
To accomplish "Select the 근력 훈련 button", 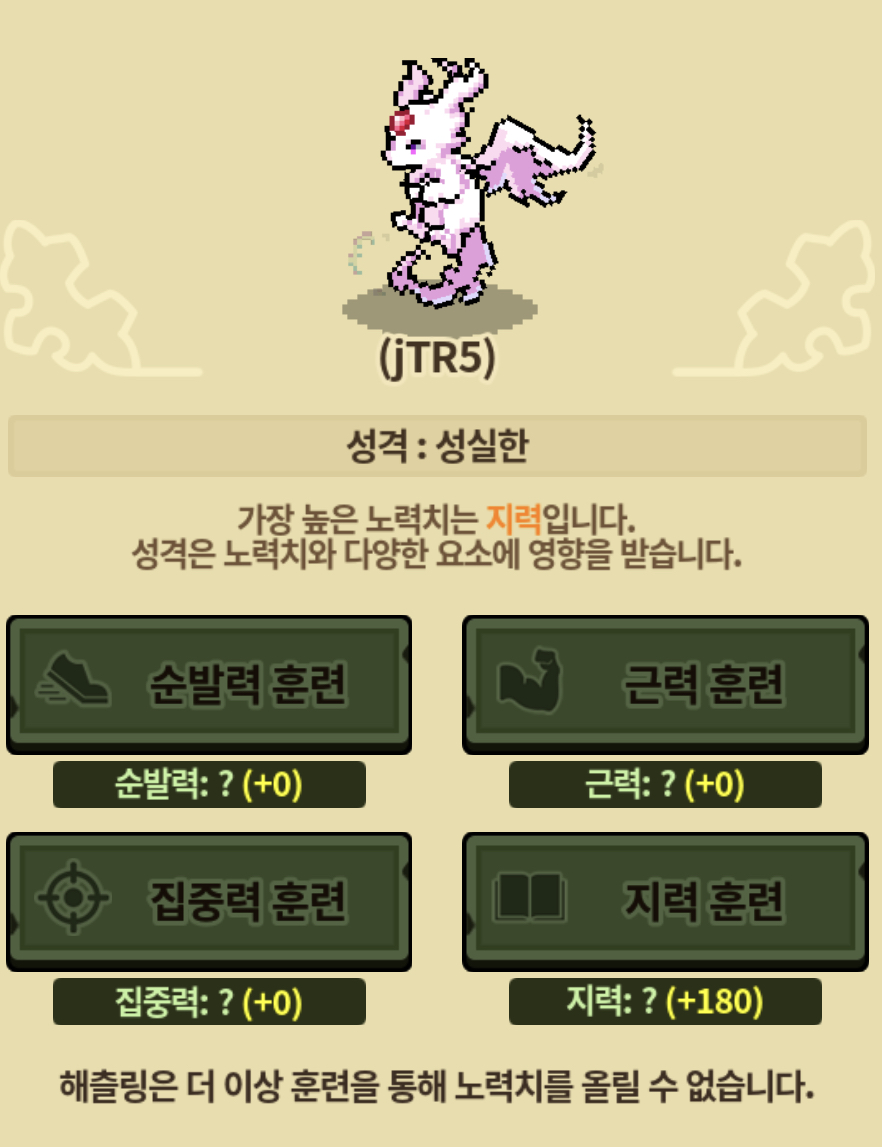I will pyautogui.click(x=665, y=685).
